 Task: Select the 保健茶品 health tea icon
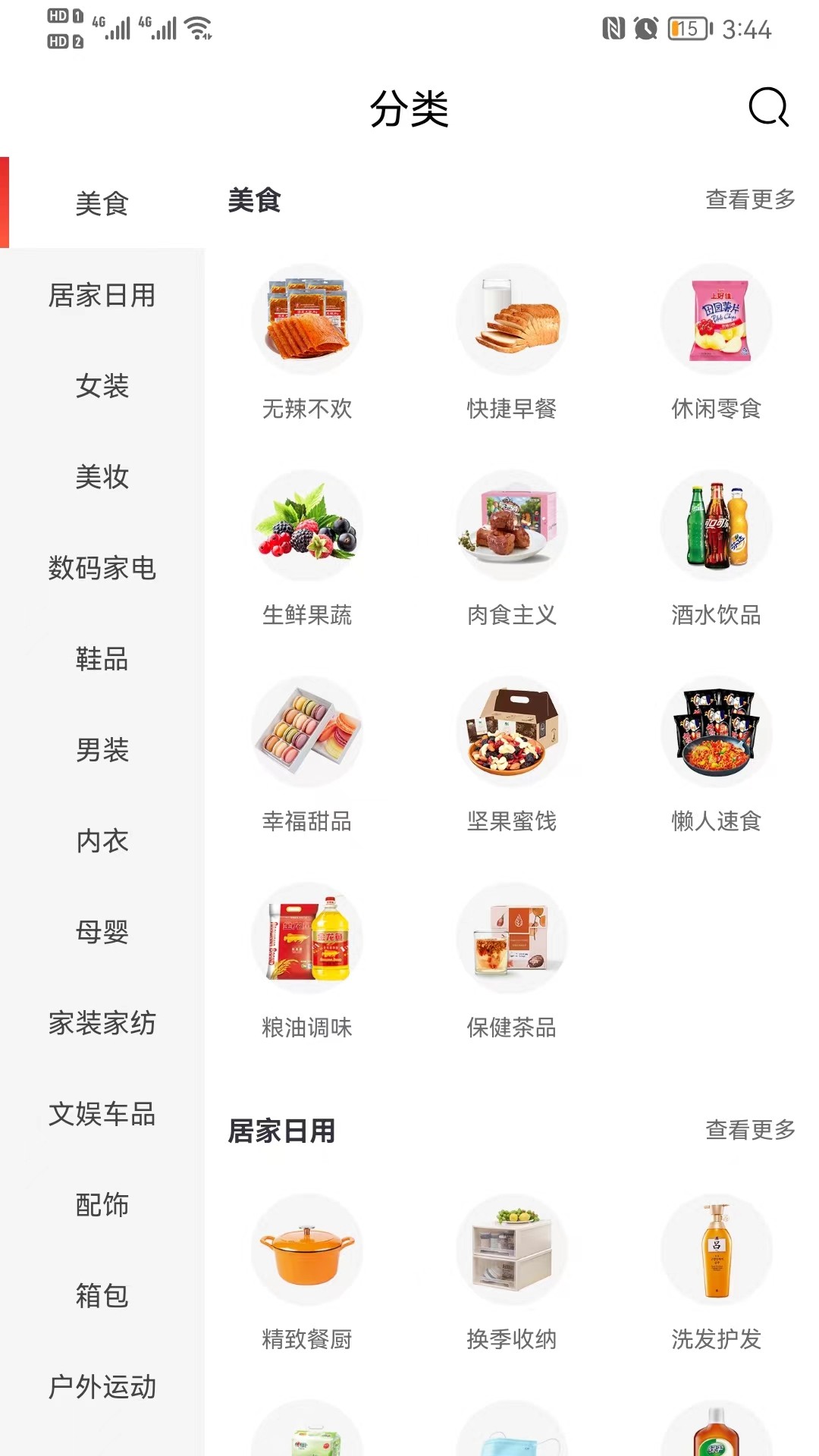click(x=512, y=937)
